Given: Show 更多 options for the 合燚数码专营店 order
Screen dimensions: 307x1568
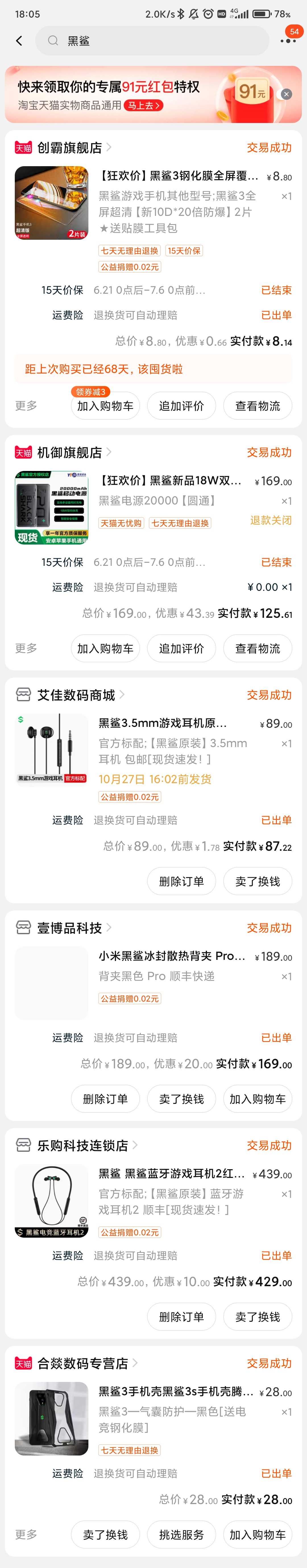Looking at the screenshot, I should coord(26,1534).
